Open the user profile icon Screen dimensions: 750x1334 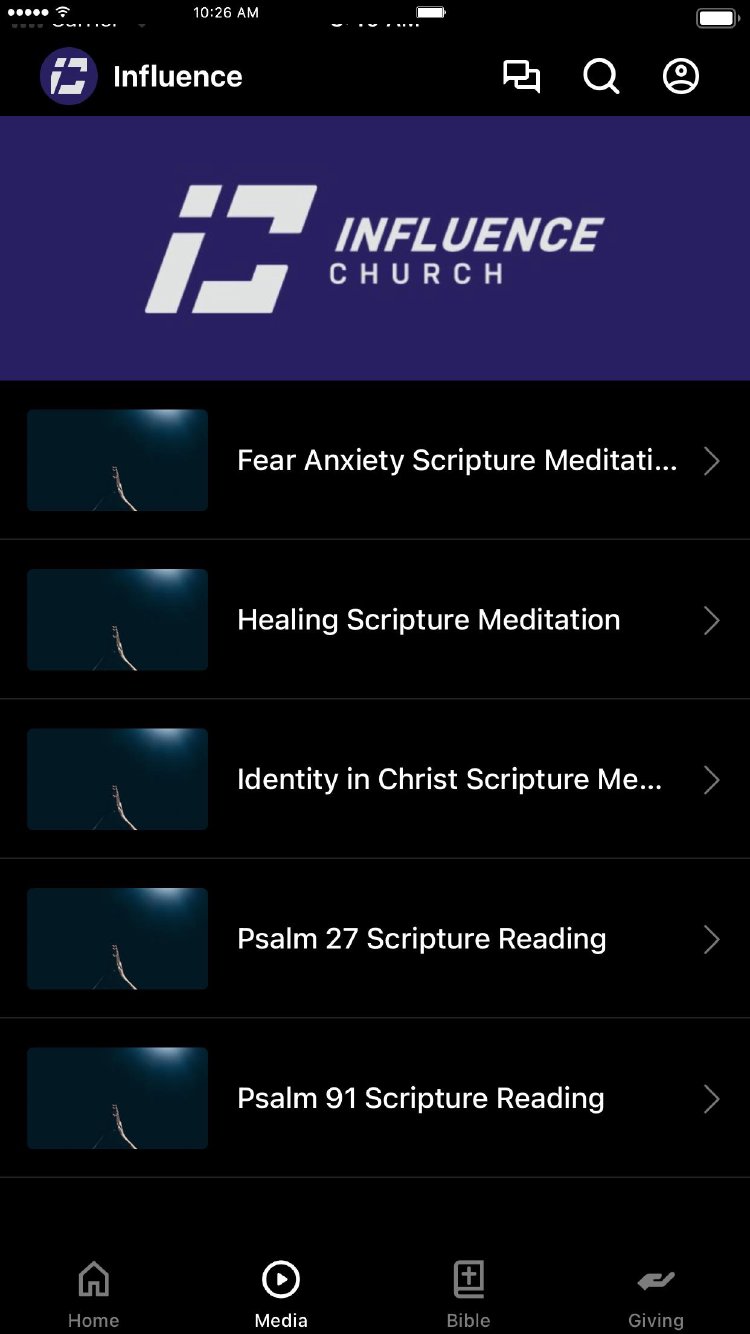coord(681,77)
